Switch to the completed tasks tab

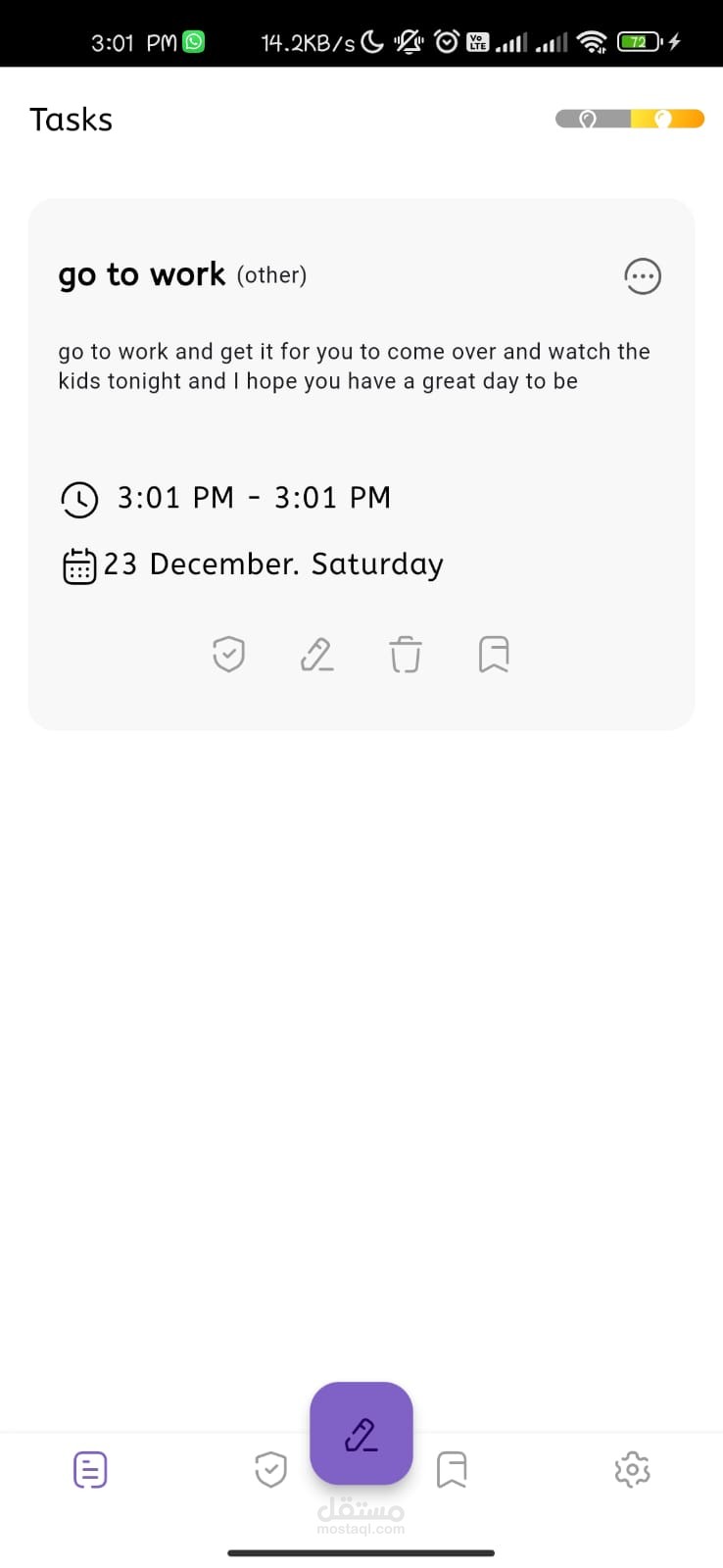click(270, 1470)
